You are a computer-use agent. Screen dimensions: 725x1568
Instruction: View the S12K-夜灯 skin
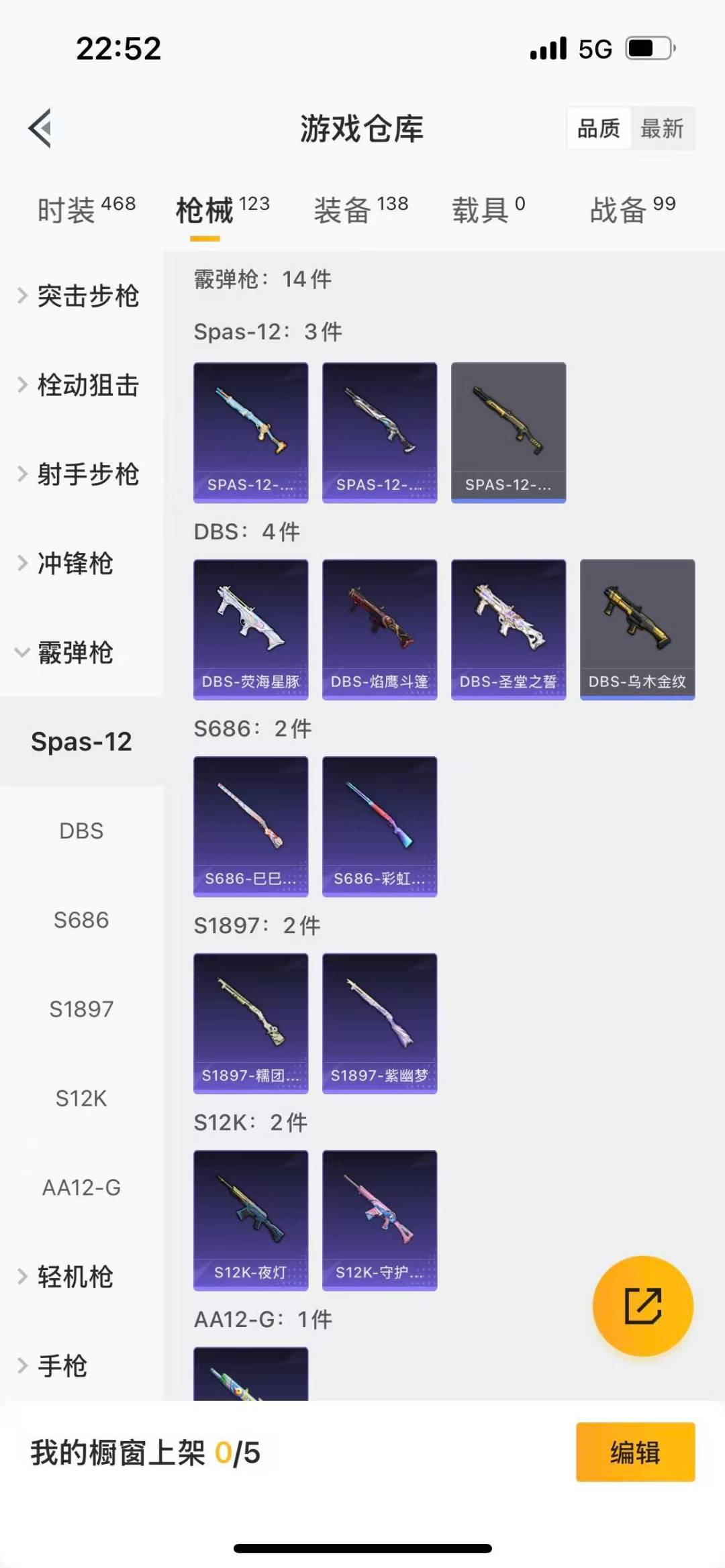tap(251, 1220)
